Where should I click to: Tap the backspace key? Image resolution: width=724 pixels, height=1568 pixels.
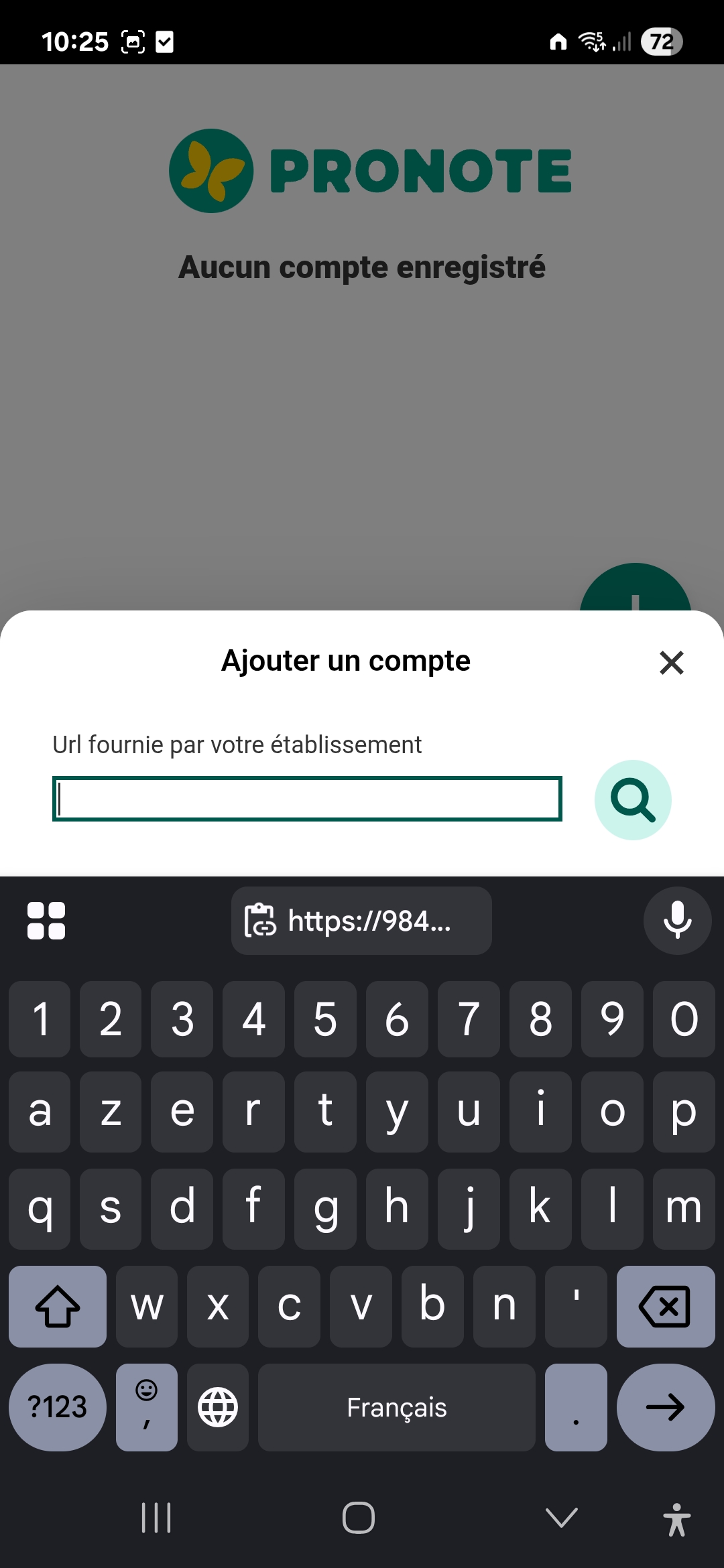tap(665, 1306)
